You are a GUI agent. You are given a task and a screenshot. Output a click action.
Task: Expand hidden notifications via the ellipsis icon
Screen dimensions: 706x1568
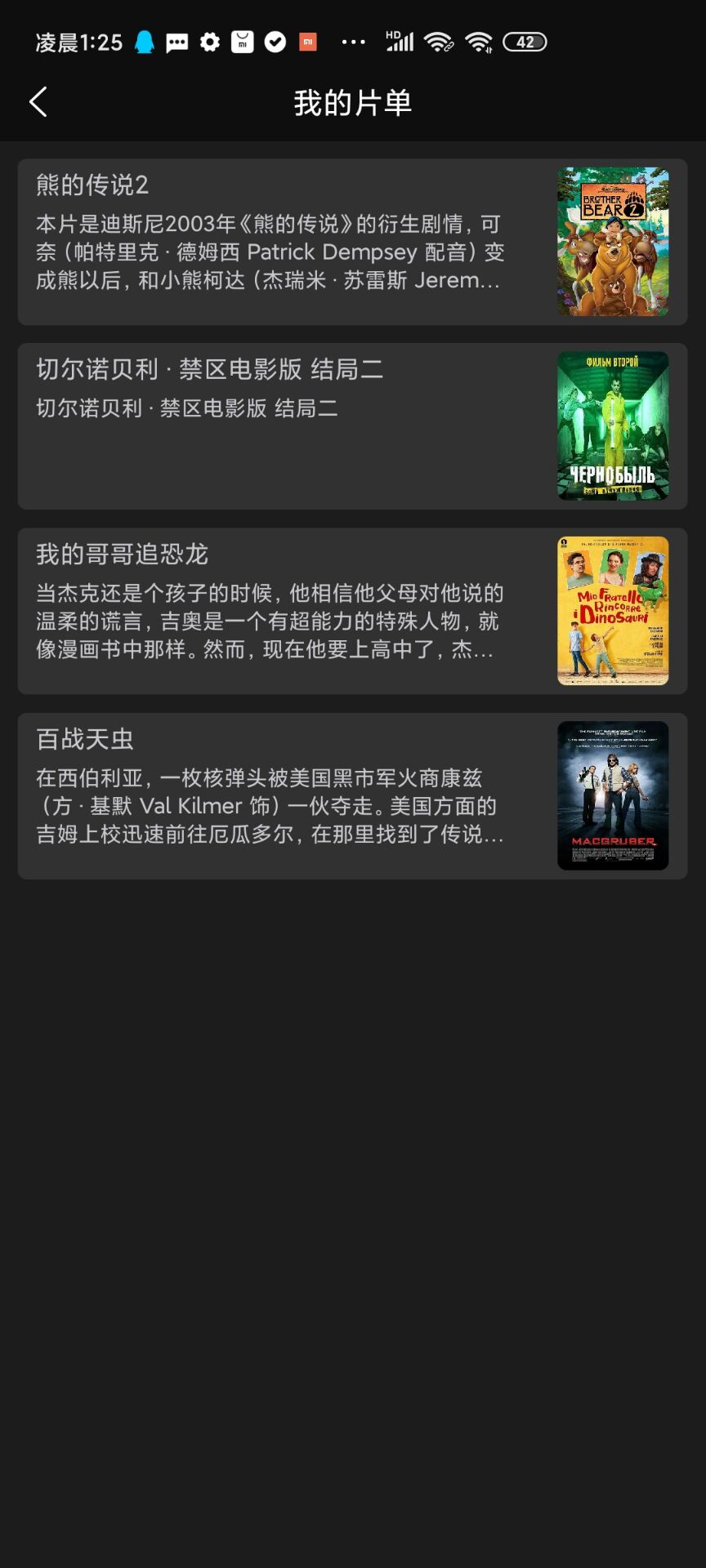(x=353, y=41)
